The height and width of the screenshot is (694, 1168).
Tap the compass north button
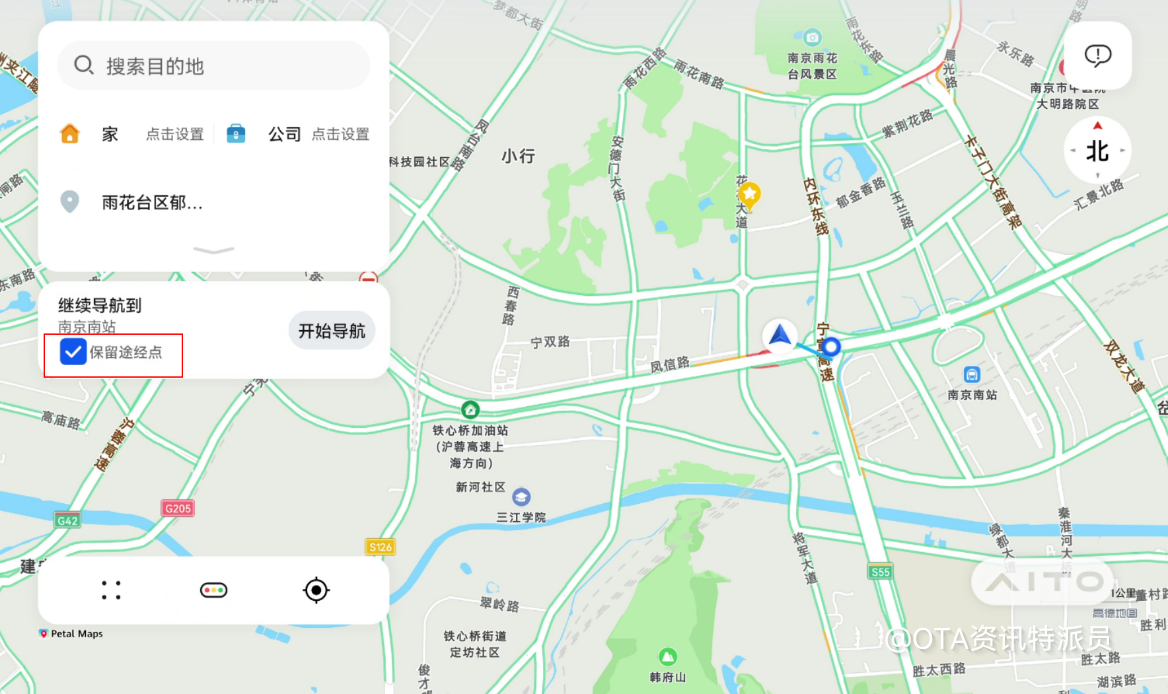coord(1097,151)
